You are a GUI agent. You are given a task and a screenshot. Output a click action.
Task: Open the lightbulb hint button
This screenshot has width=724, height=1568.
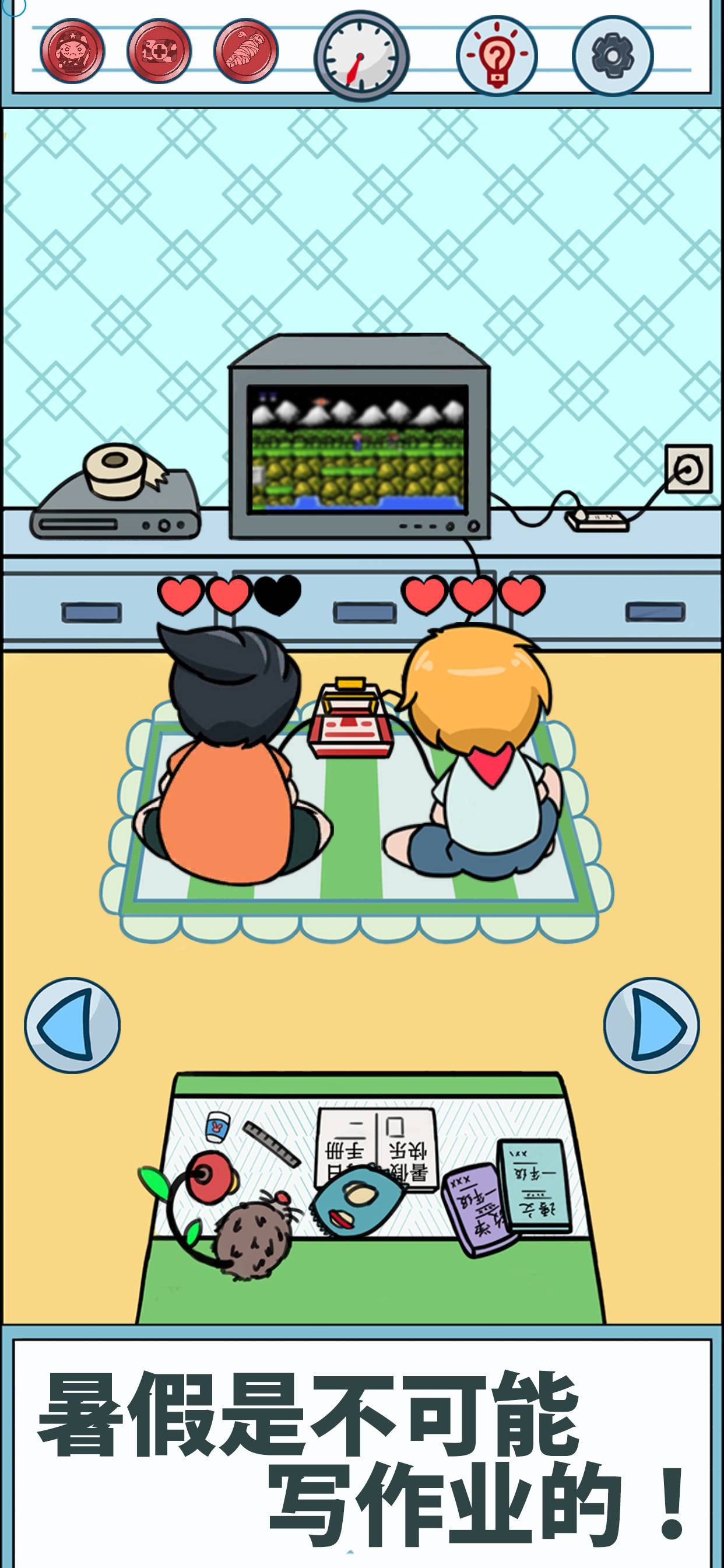(x=497, y=56)
